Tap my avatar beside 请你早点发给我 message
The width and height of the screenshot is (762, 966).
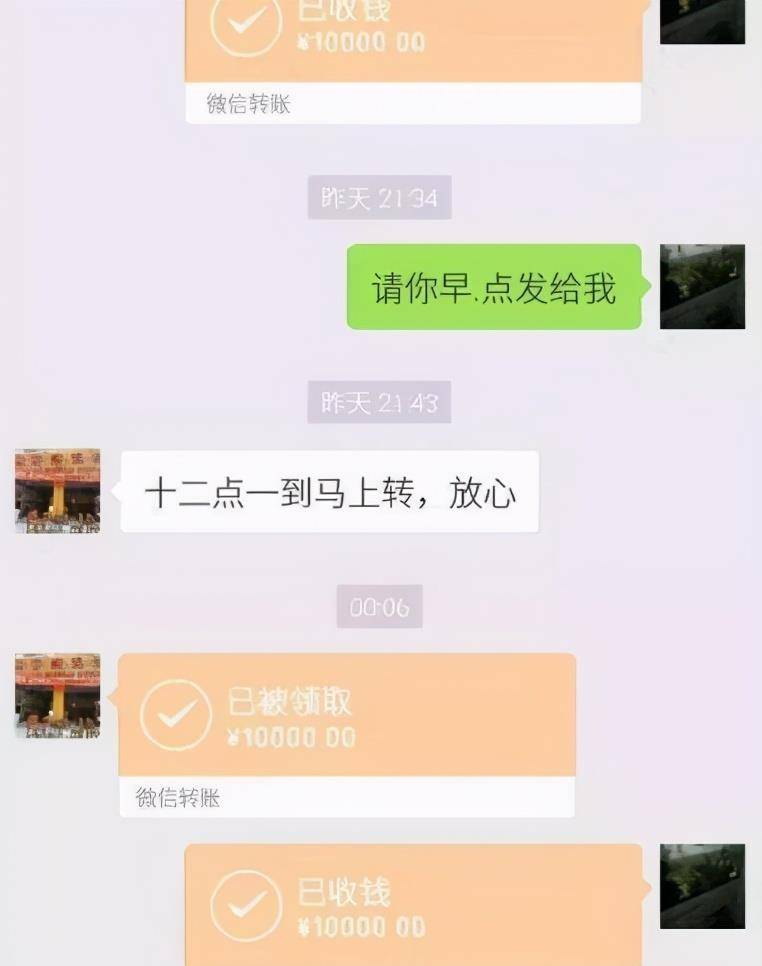[x=702, y=287]
